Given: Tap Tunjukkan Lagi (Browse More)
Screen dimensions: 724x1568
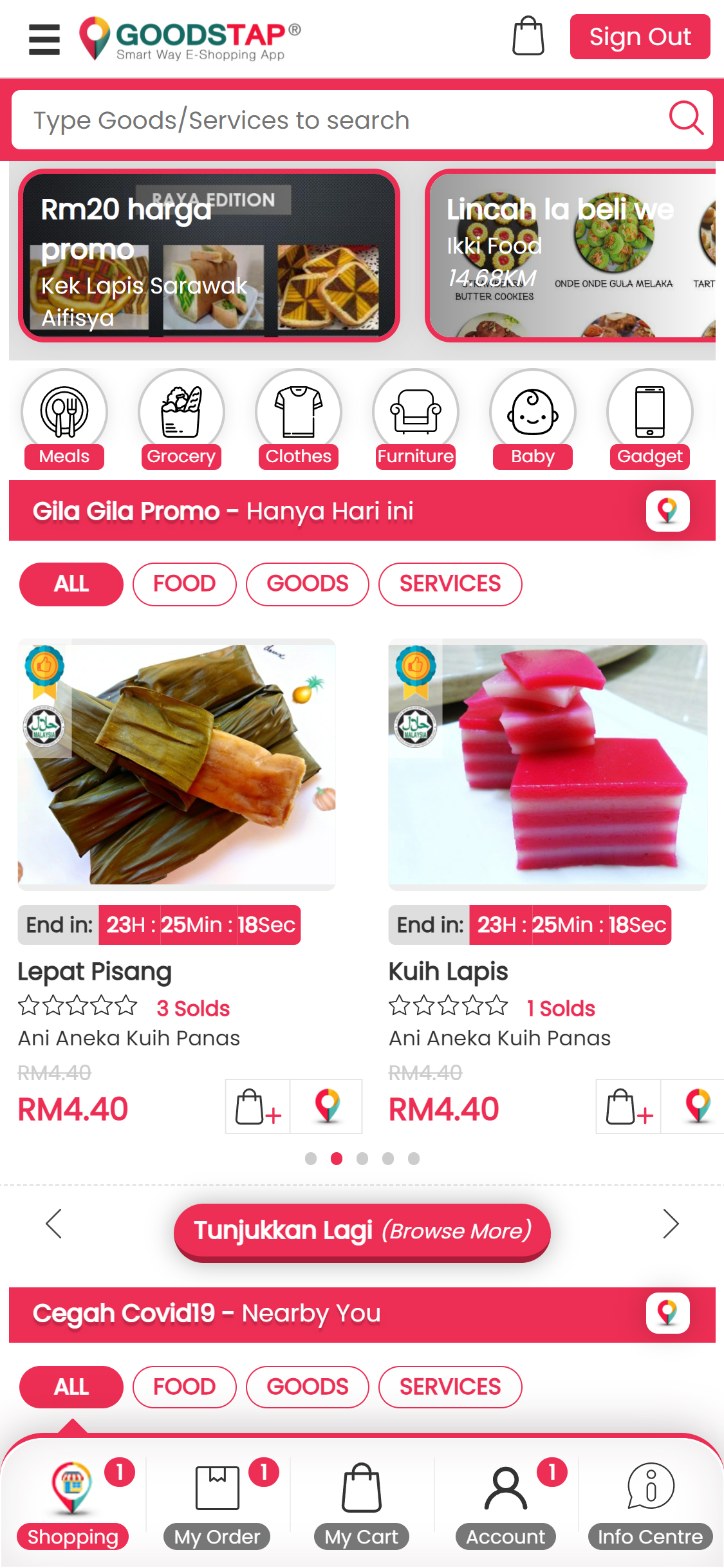Looking at the screenshot, I should 362,1231.
